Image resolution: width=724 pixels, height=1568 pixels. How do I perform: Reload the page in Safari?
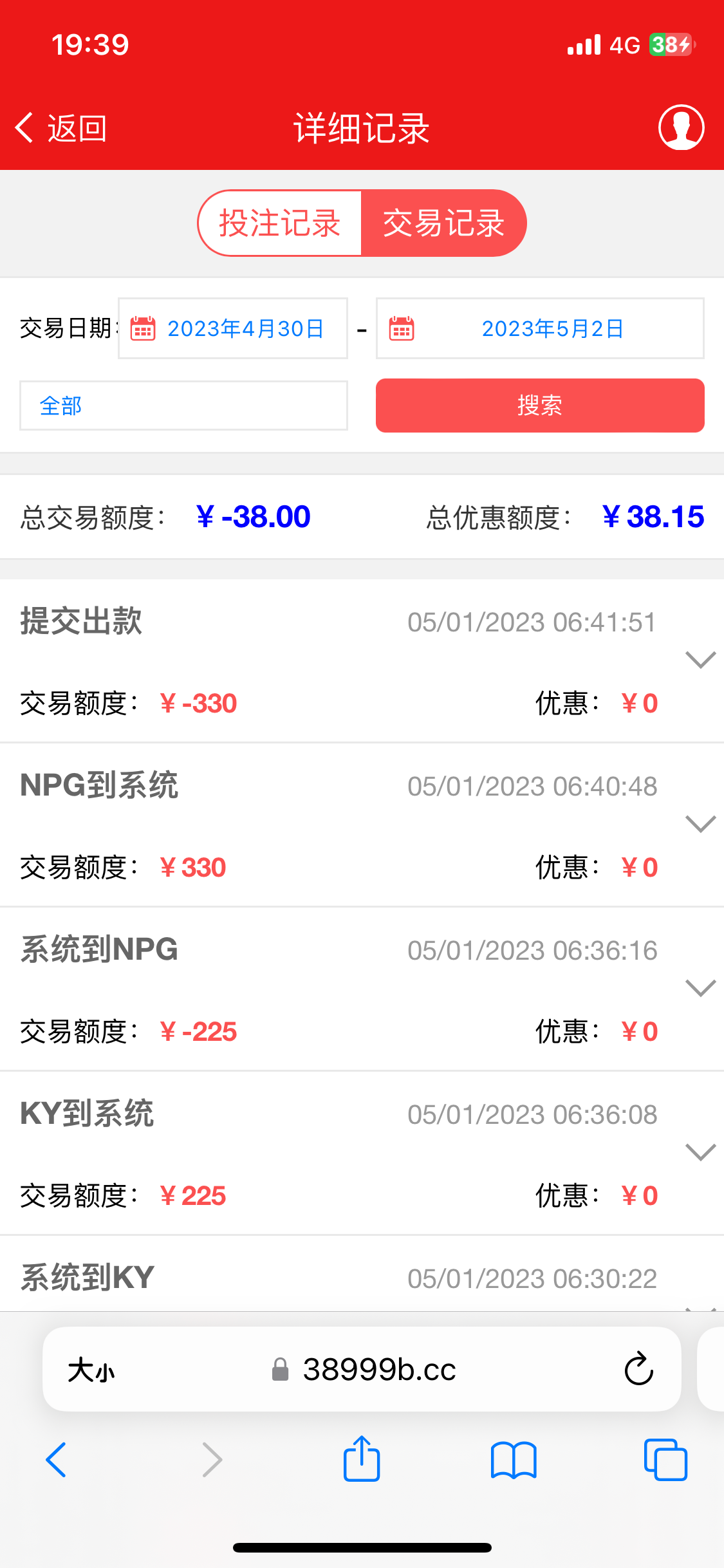pos(638,1369)
